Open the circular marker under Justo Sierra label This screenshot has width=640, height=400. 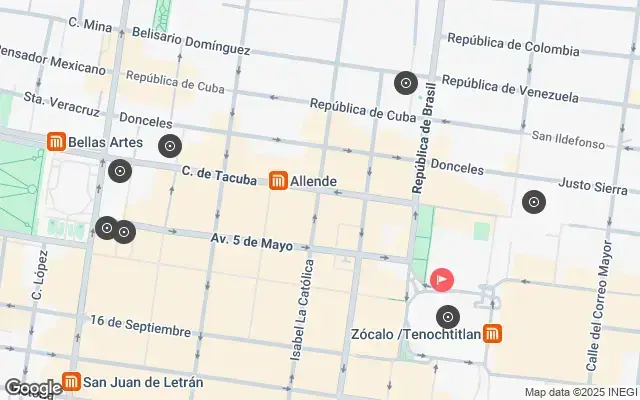[x=534, y=202]
